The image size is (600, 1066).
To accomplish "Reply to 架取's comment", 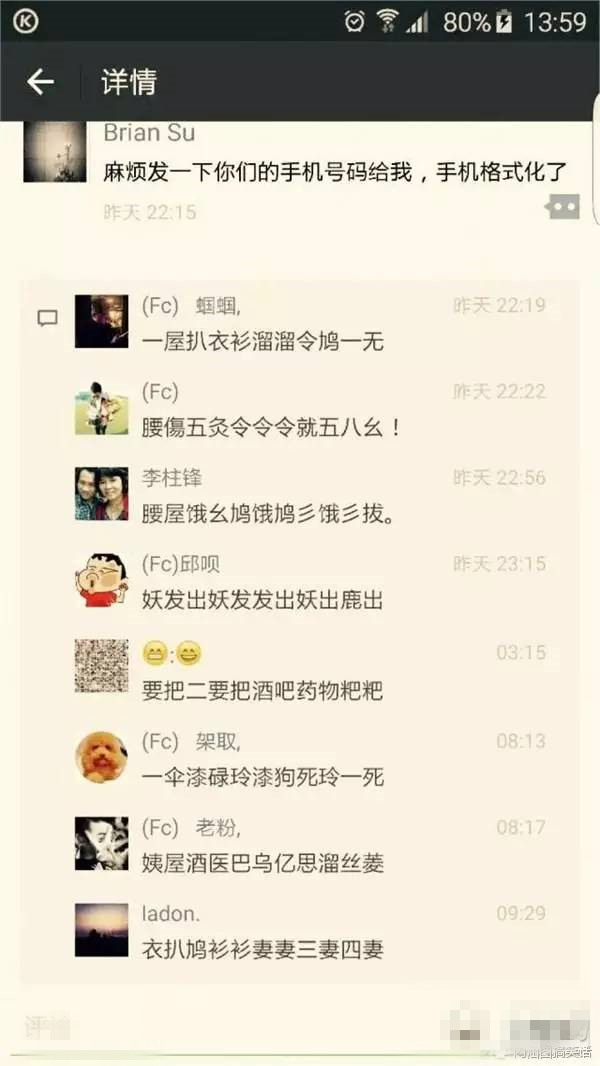I will pyautogui.click(x=262, y=777).
